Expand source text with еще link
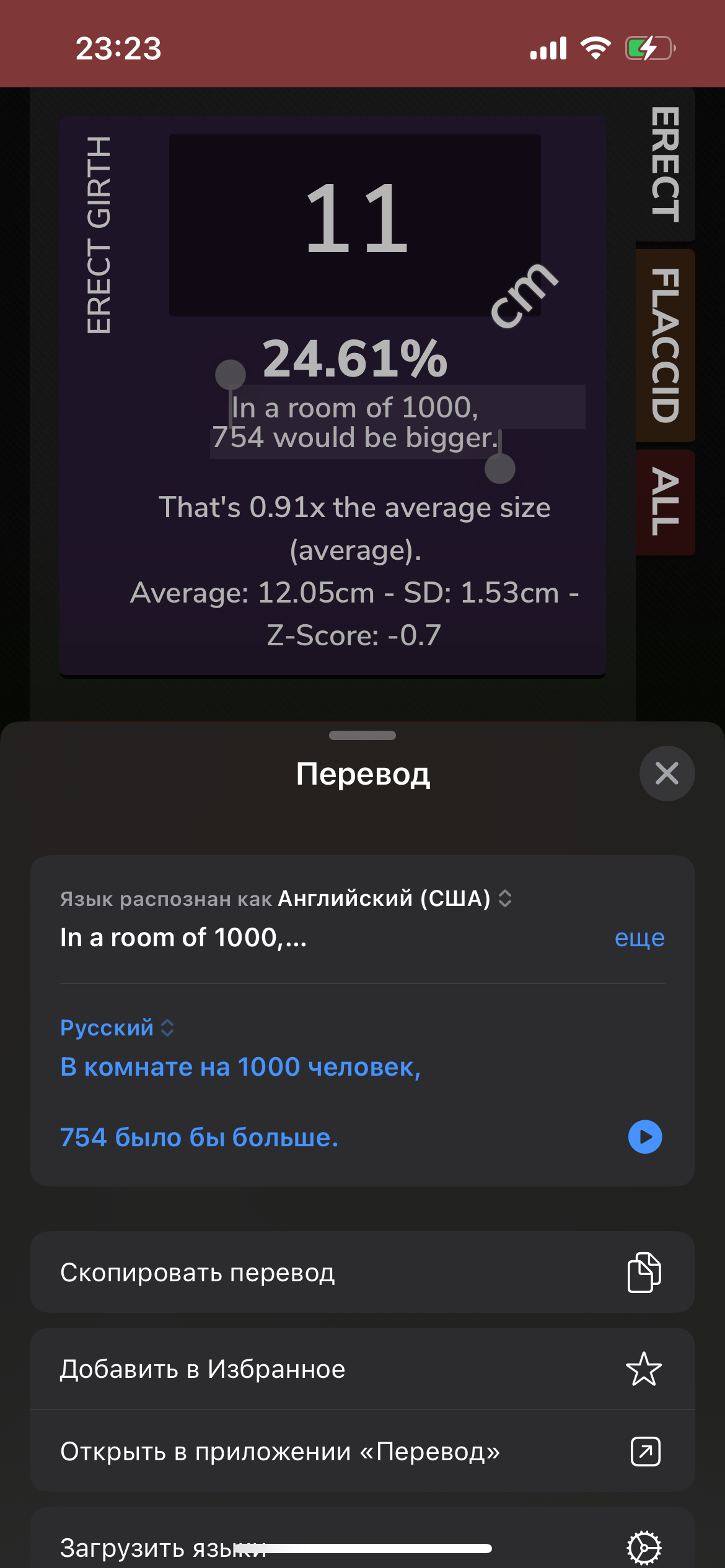Image resolution: width=725 pixels, height=1568 pixels. 639,938
